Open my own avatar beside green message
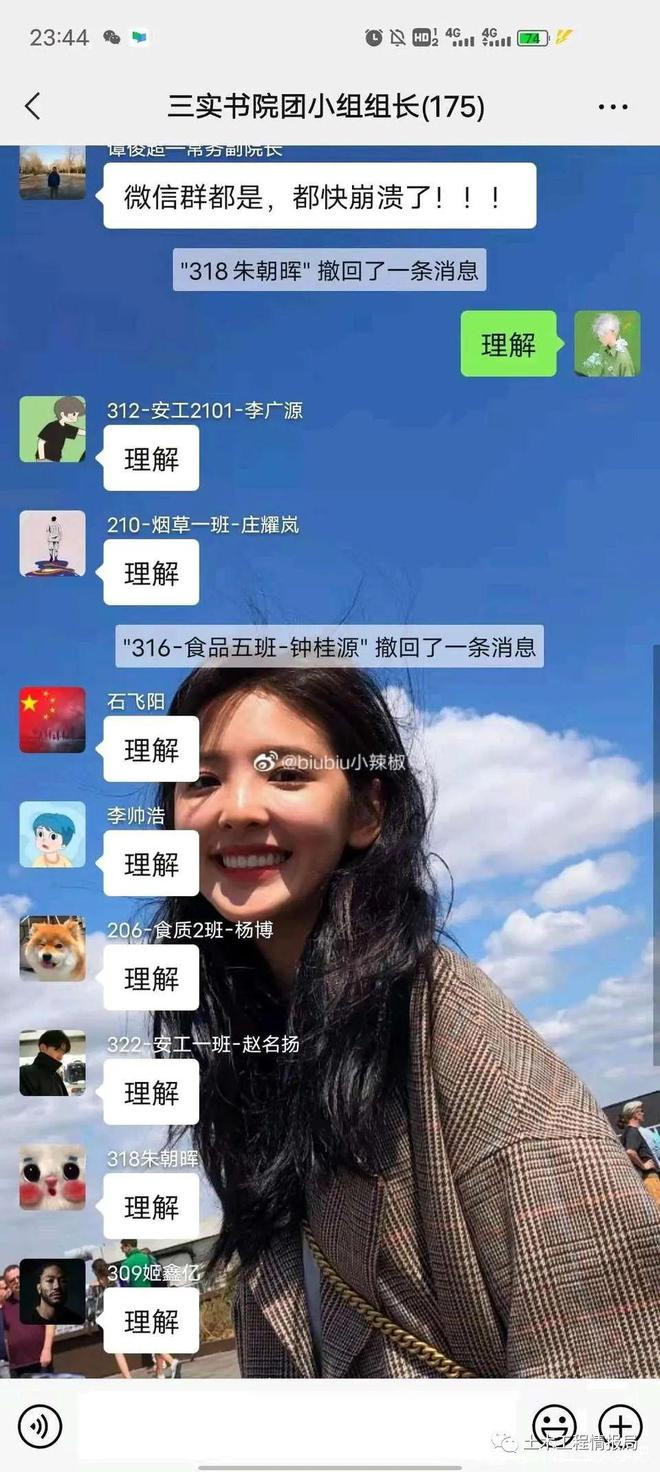 (x=607, y=344)
